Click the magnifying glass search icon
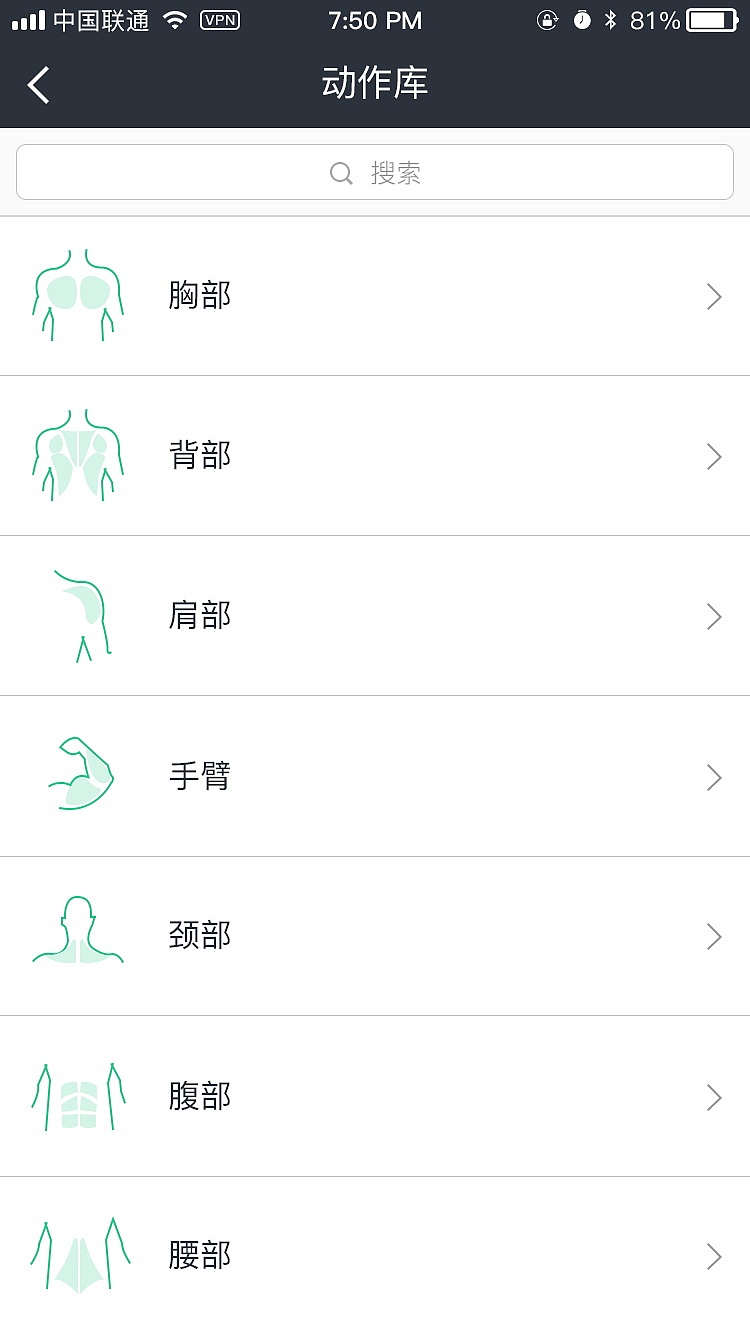750x1334 pixels. point(340,173)
